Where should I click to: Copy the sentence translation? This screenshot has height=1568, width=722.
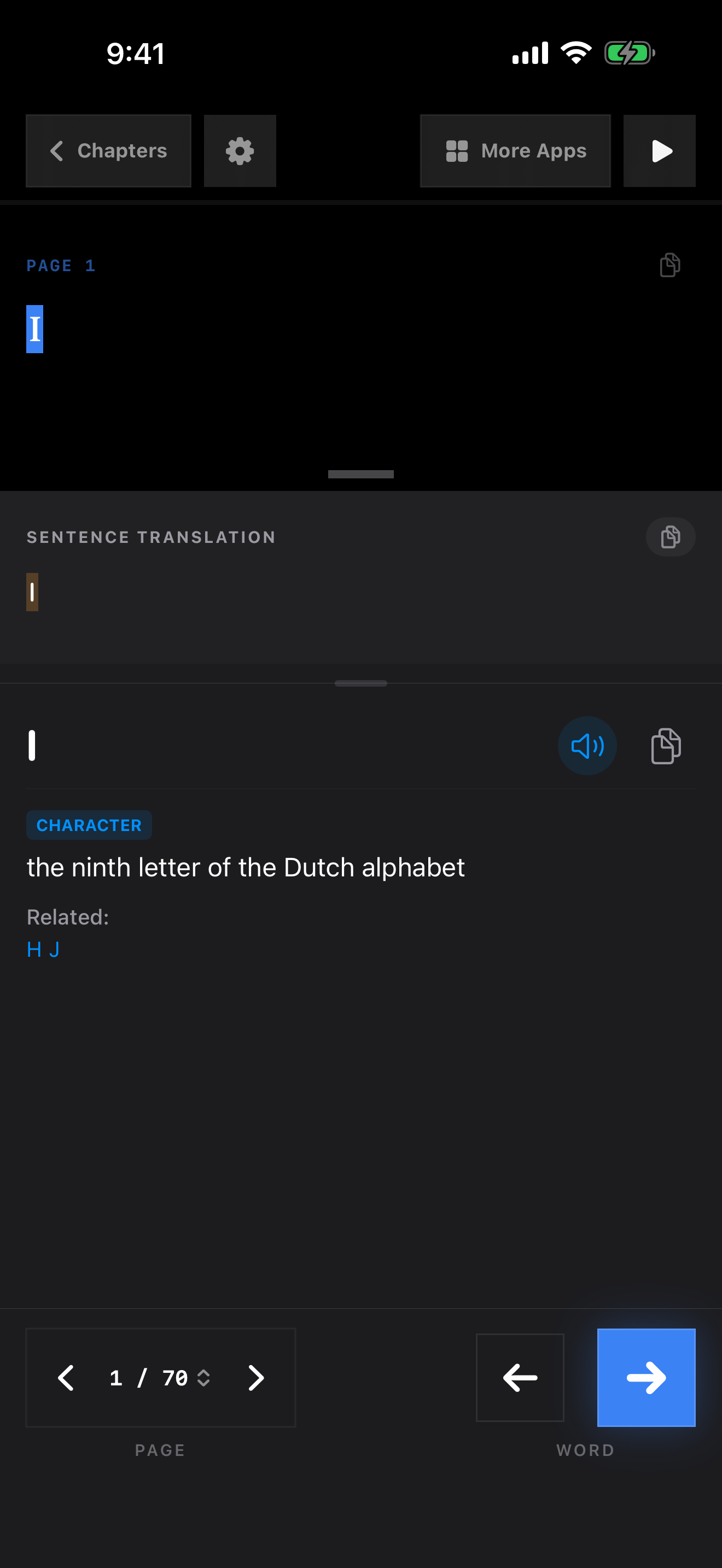670,537
